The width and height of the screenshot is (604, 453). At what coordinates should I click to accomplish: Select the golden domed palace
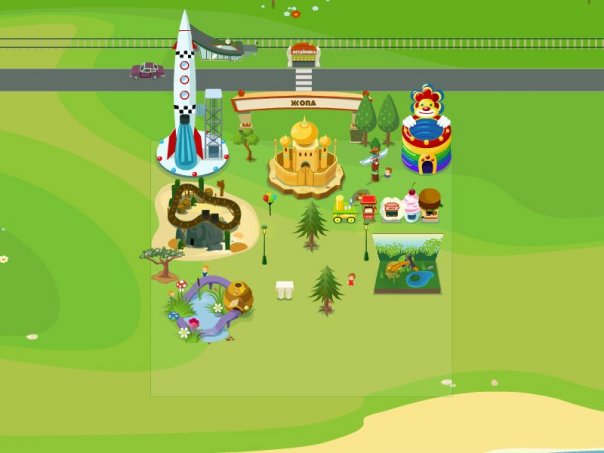click(x=304, y=157)
